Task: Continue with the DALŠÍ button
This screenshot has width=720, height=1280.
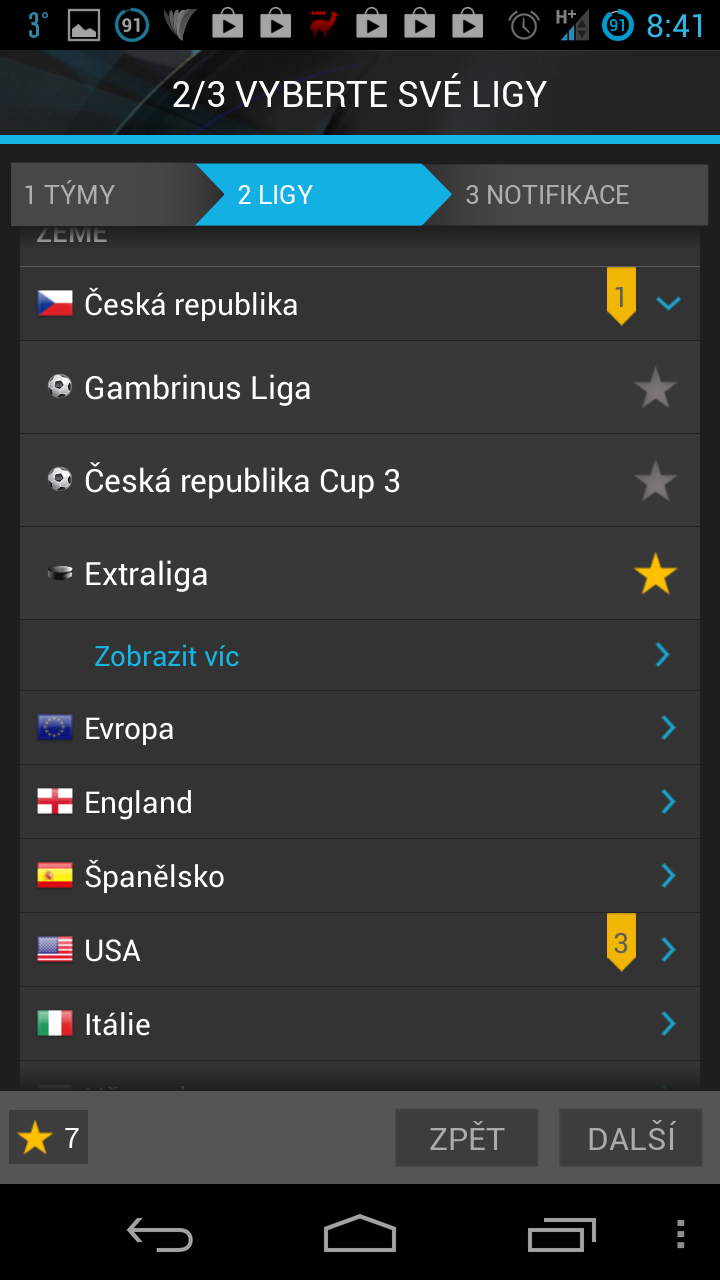Action: [x=631, y=1138]
